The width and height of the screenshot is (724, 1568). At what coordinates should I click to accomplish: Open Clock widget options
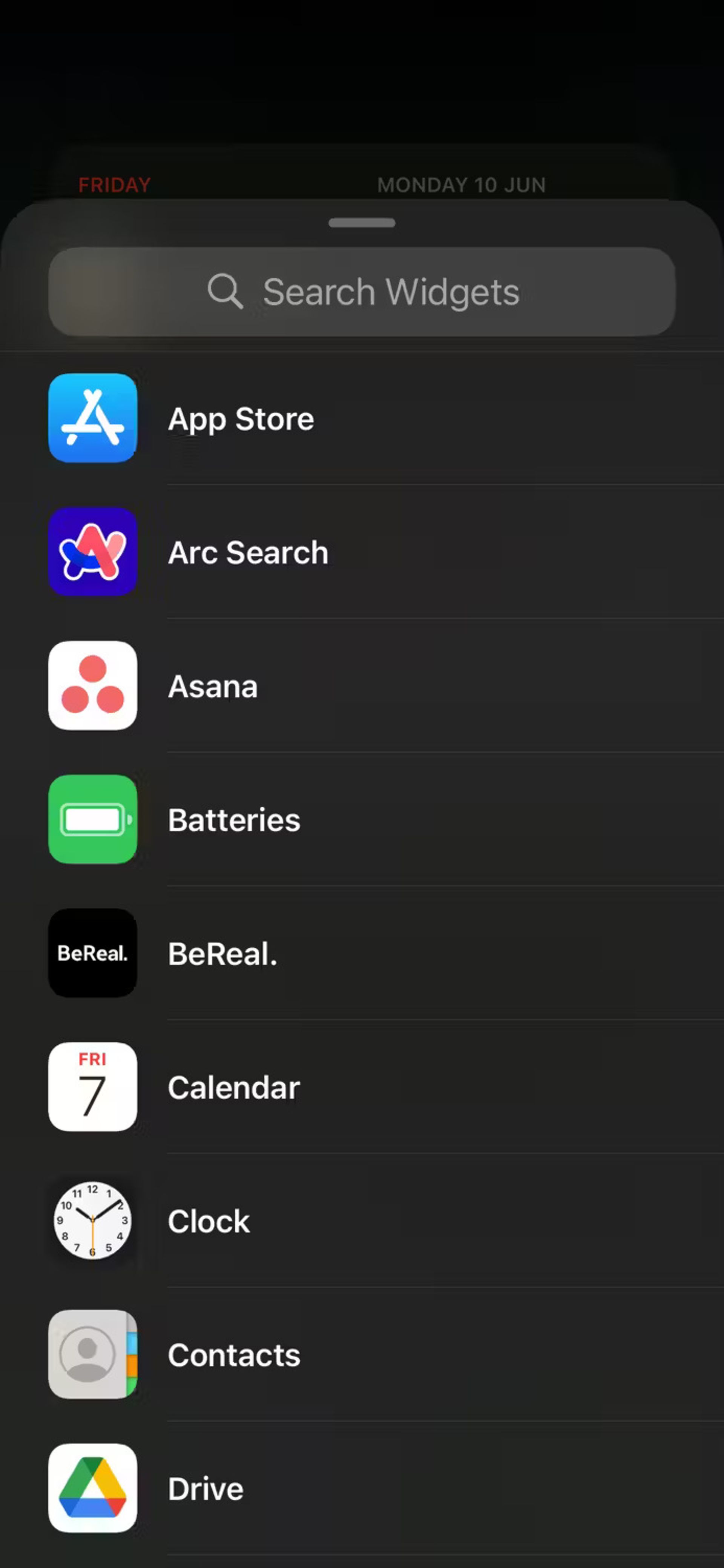pos(362,1221)
